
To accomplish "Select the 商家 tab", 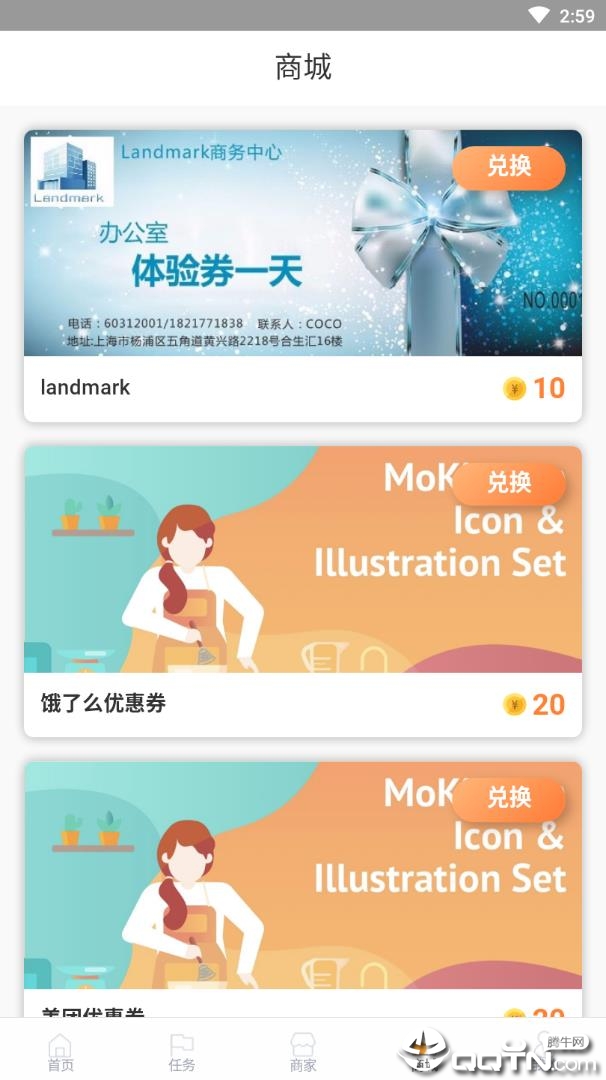I will [x=302, y=1052].
